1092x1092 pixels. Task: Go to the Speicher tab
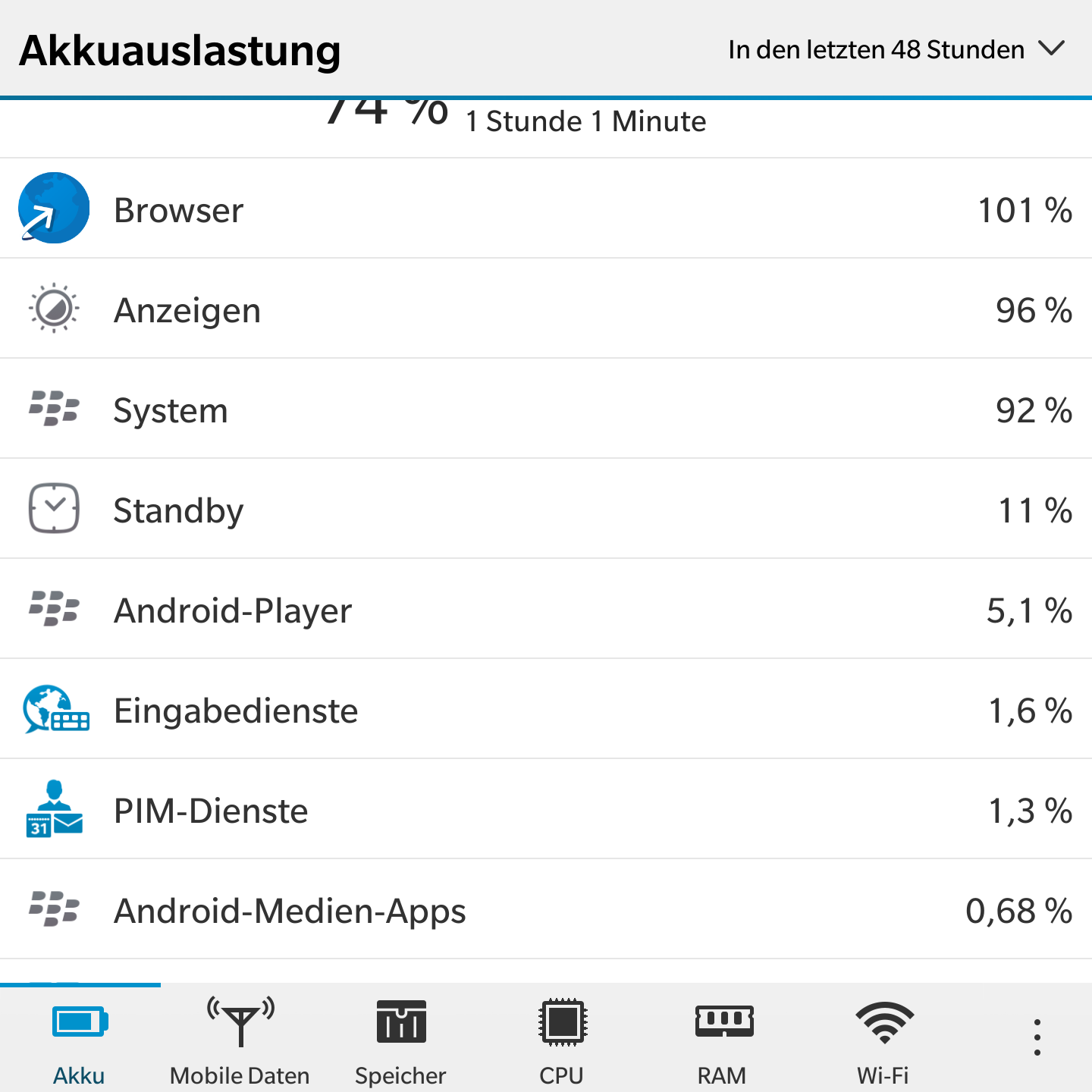400,1039
